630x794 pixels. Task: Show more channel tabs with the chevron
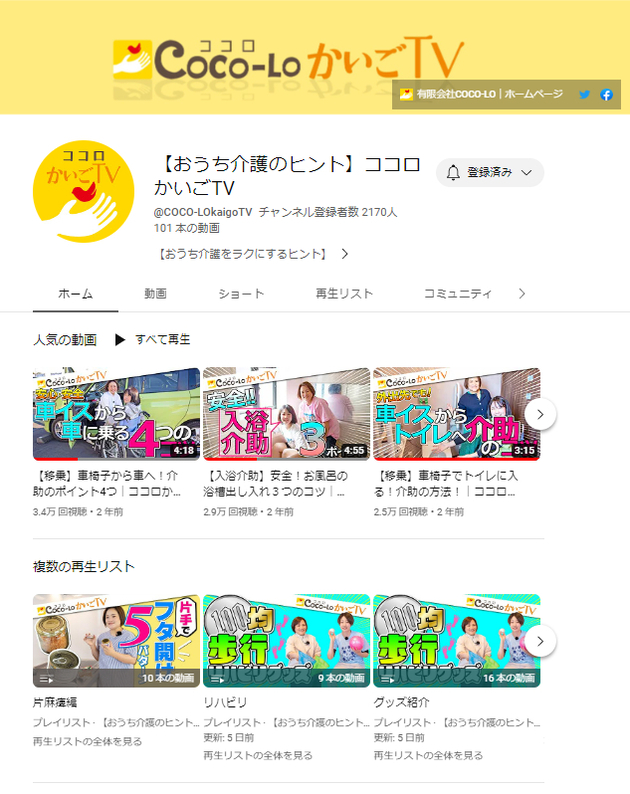pos(521,293)
